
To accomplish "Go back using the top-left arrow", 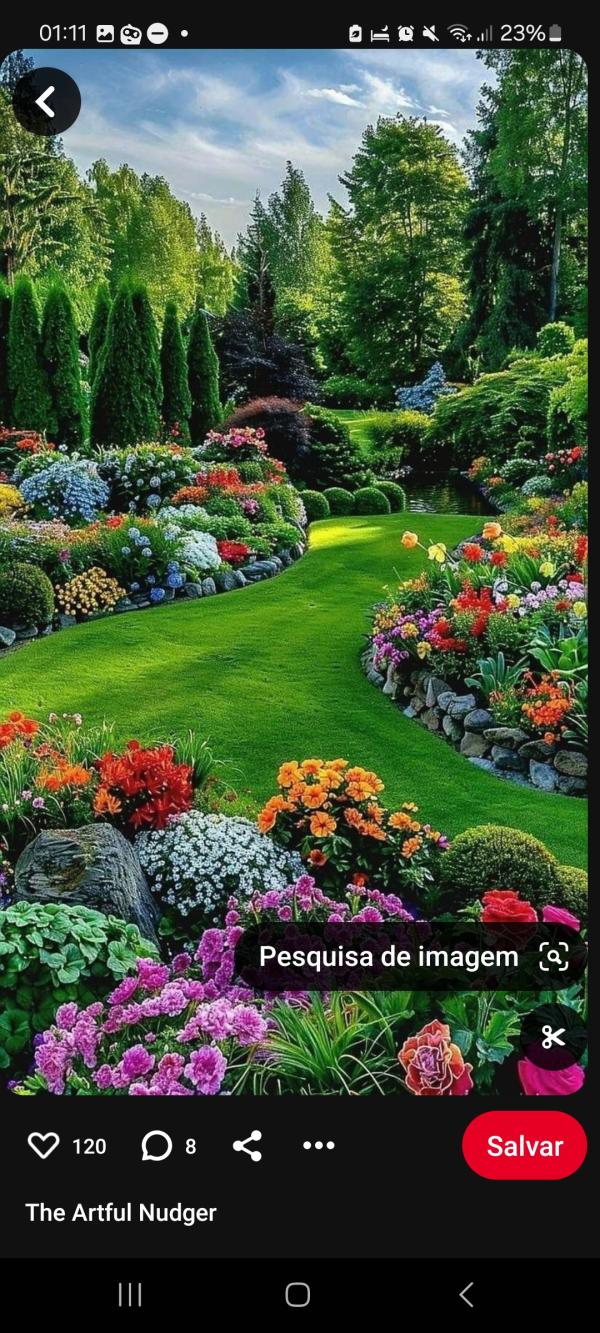I will point(46,101).
